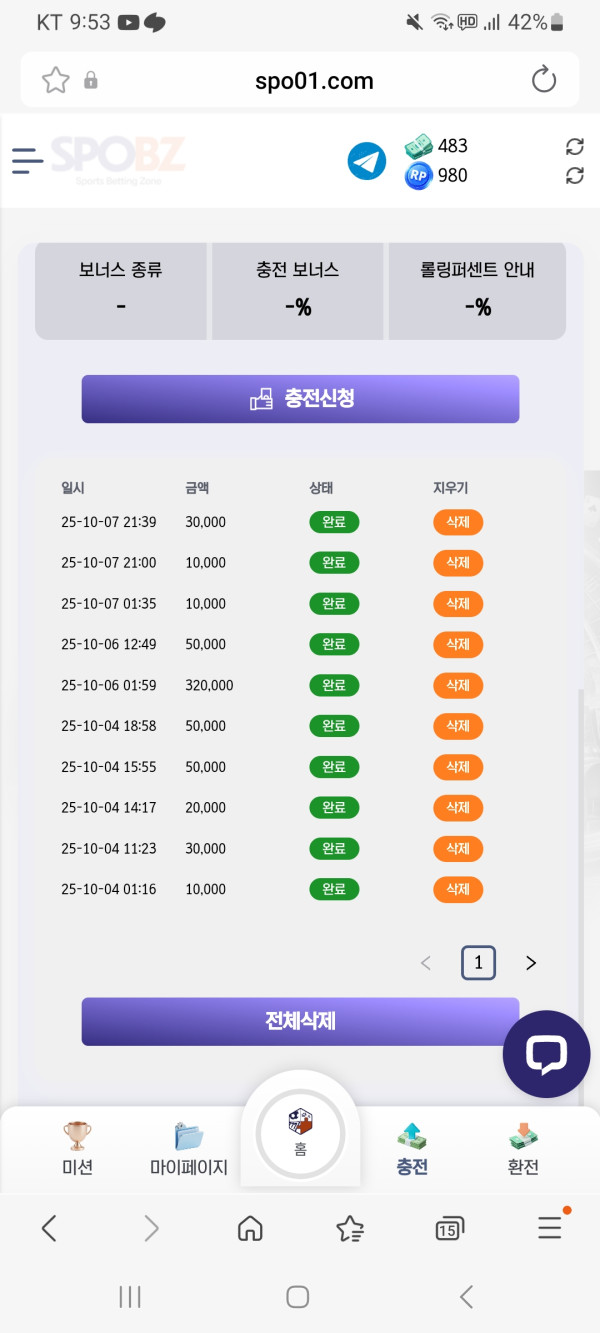Viewport: 600px width, 1333px height.
Task: Switch to the 마이페이지 tab
Action: pyautogui.click(x=189, y=1148)
